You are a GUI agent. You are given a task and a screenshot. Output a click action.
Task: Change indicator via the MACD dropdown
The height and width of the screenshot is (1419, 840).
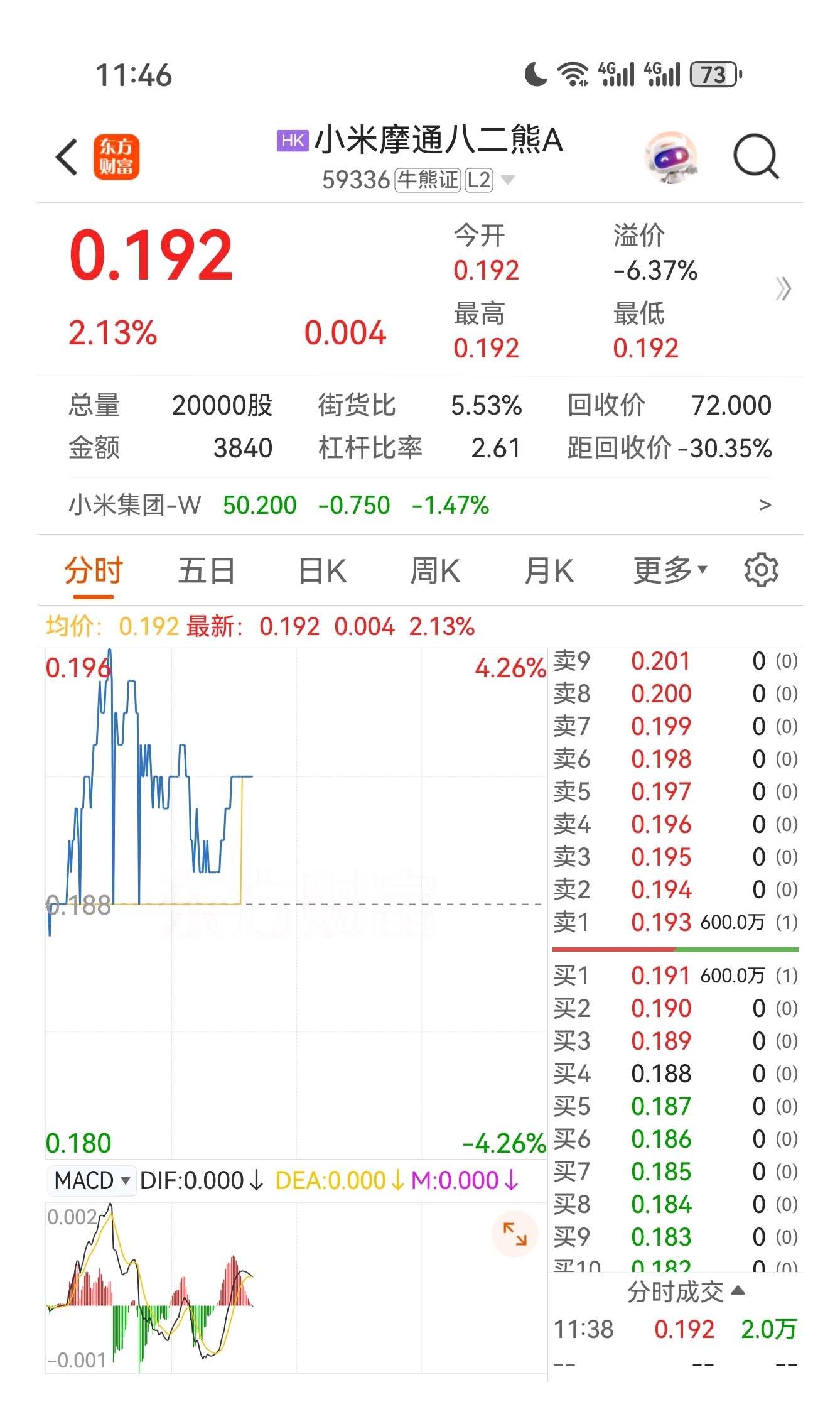pos(92,1180)
